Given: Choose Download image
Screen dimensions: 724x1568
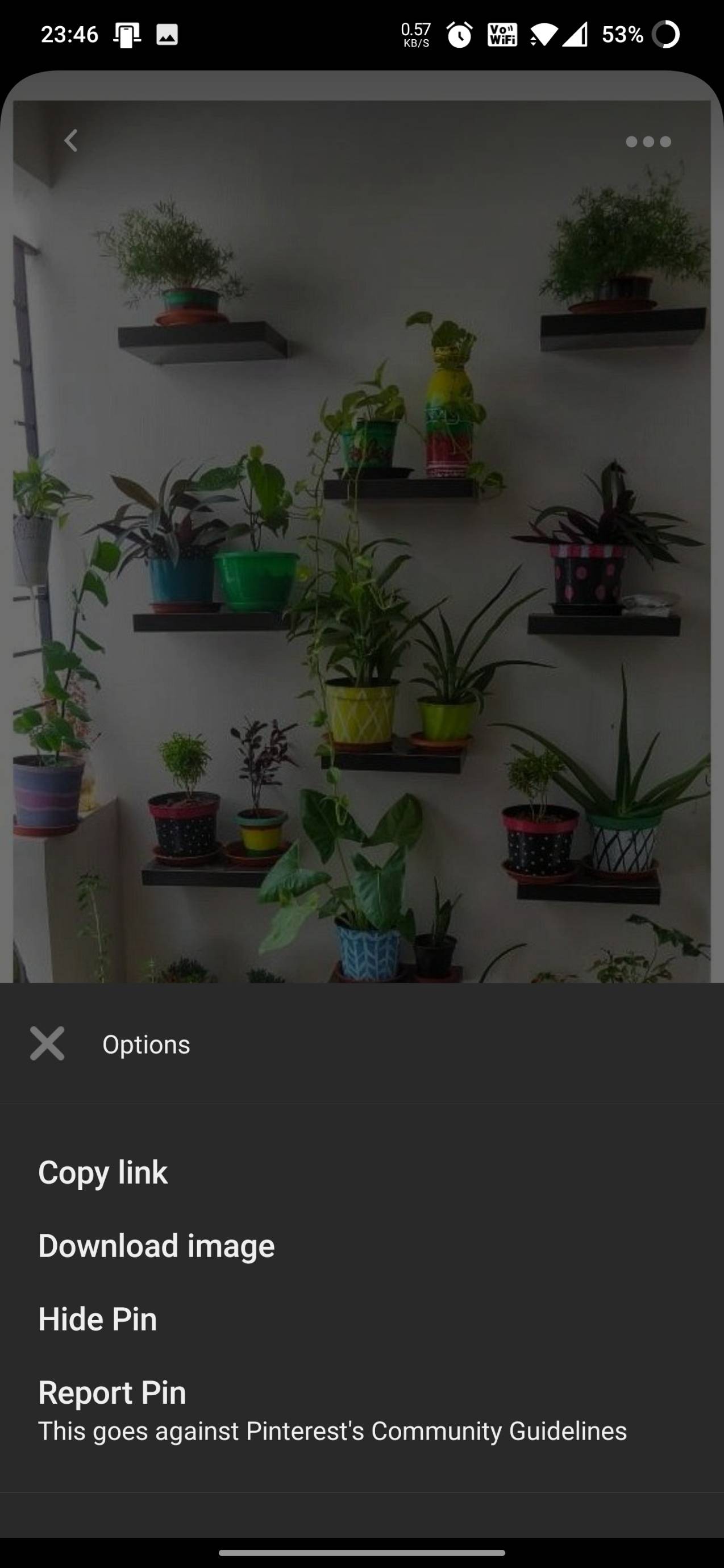Looking at the screenshot, I should coord(156,1245).
